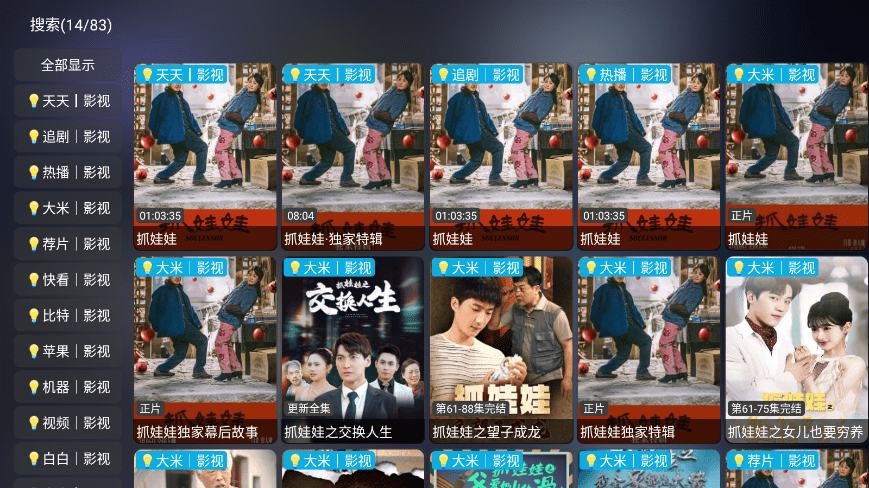Show results from 热播影视
This screenshot has width=869, height=488.
pos(68,172)
